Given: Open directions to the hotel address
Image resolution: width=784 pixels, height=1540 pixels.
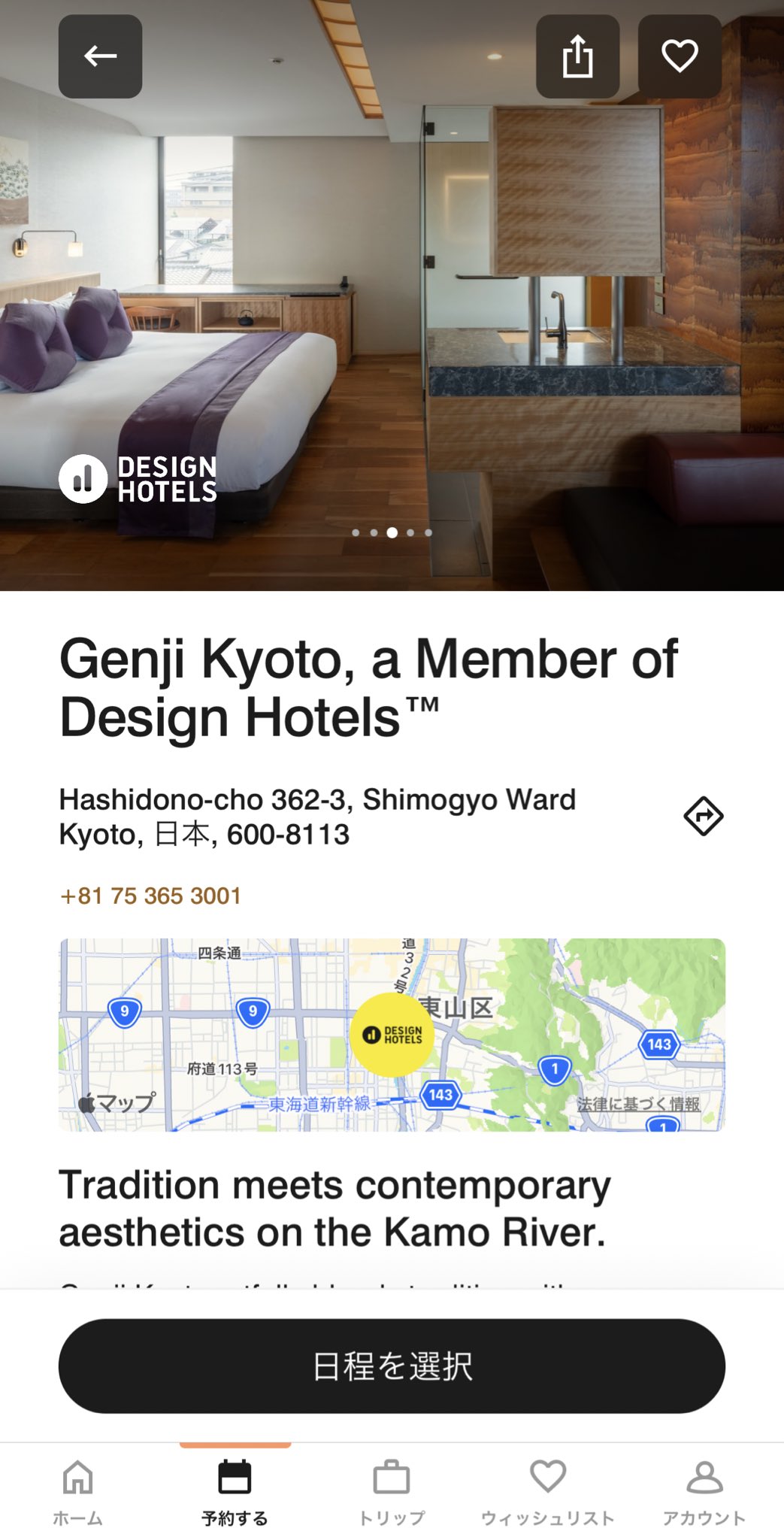Looking at the screenshot, I should pyautogui.click(x=704, y=816).
